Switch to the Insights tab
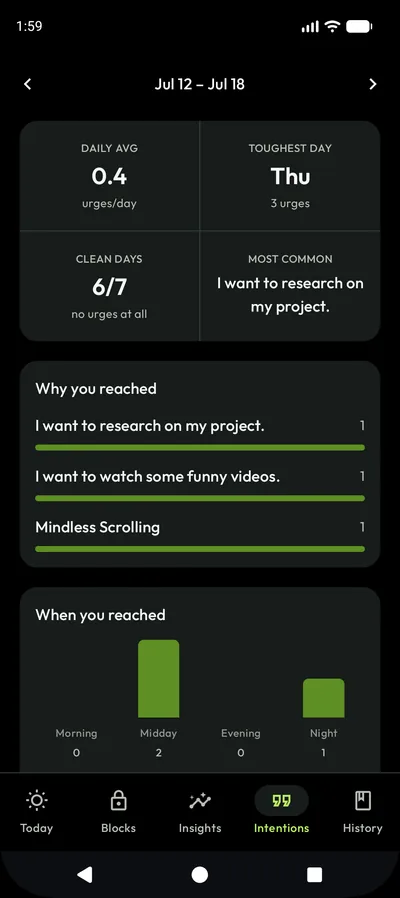The image size is (400, 898). coord(200,812)
